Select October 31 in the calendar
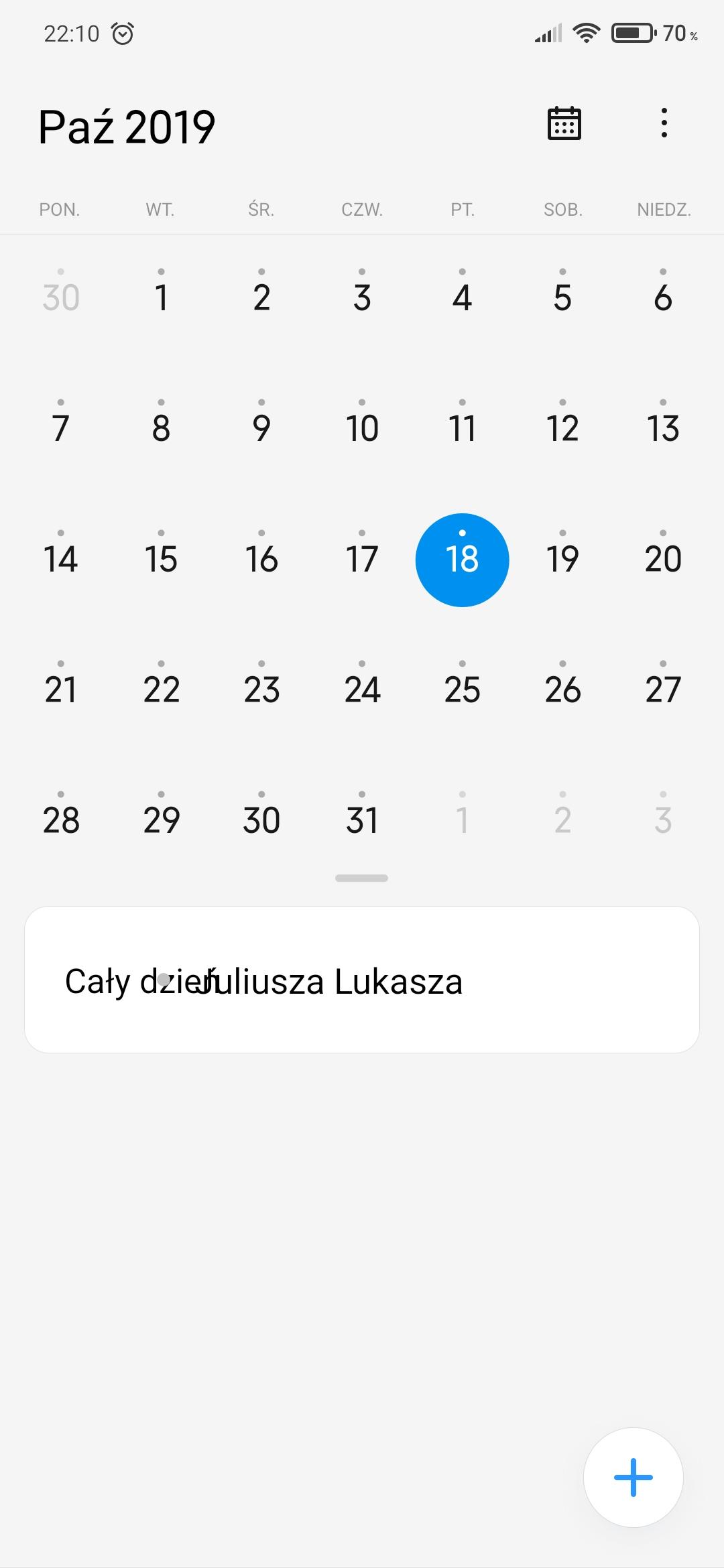The image size is (724, 1568). coord(362,820)
